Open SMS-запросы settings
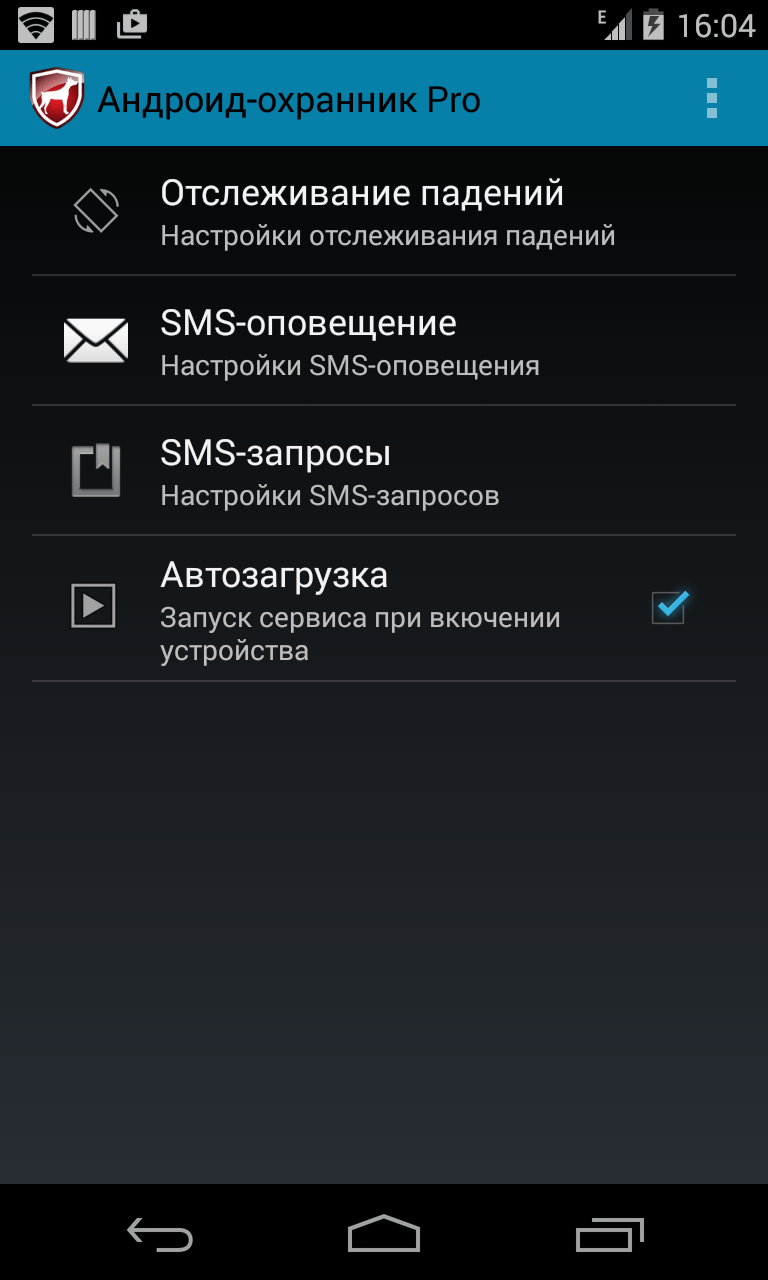Image resolution: width=768 pixels, height=1280 pixels. pyautogui.click(x=384, y=471)
